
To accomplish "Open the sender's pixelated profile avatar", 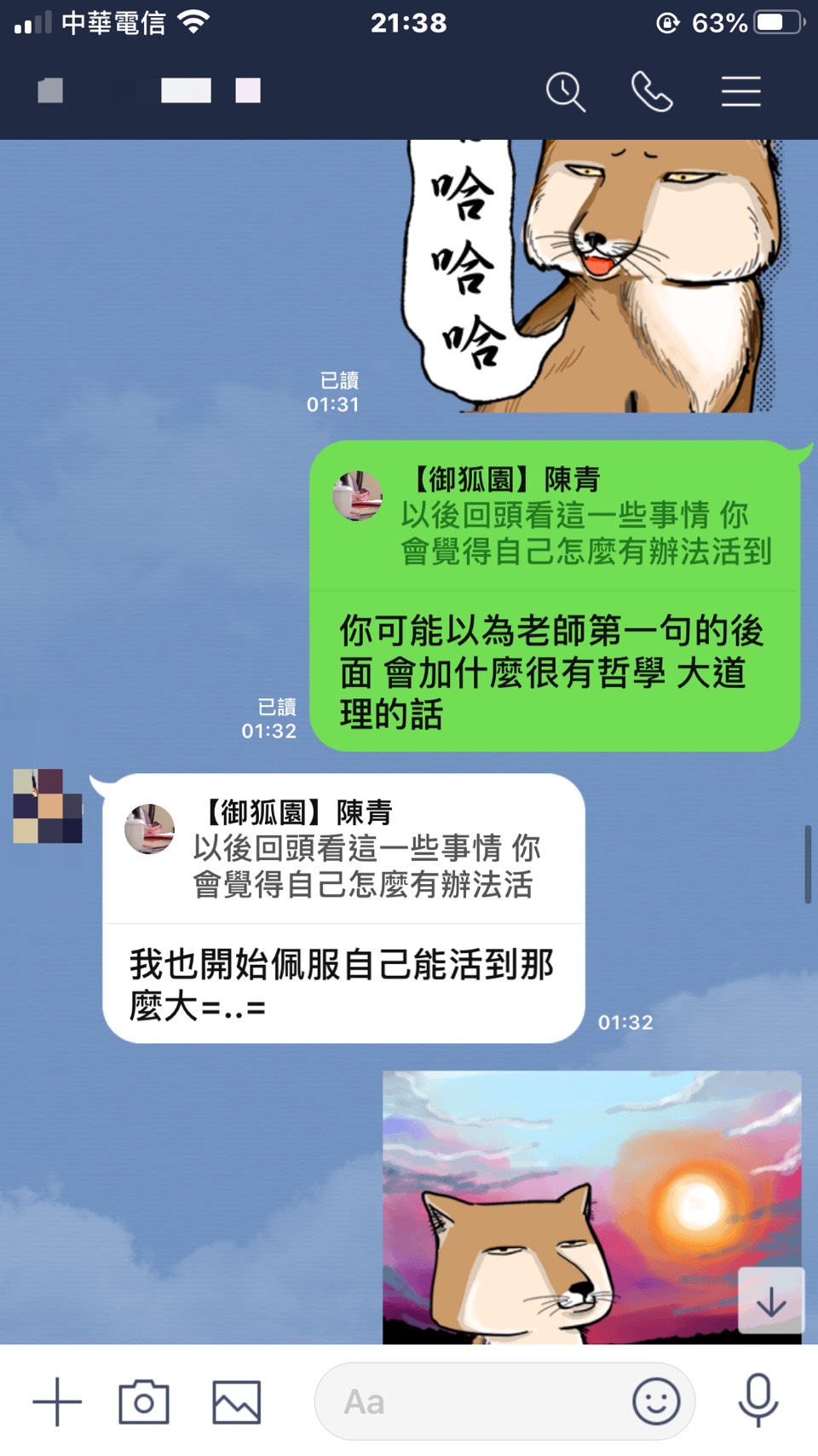I will [x=48, y=806].
